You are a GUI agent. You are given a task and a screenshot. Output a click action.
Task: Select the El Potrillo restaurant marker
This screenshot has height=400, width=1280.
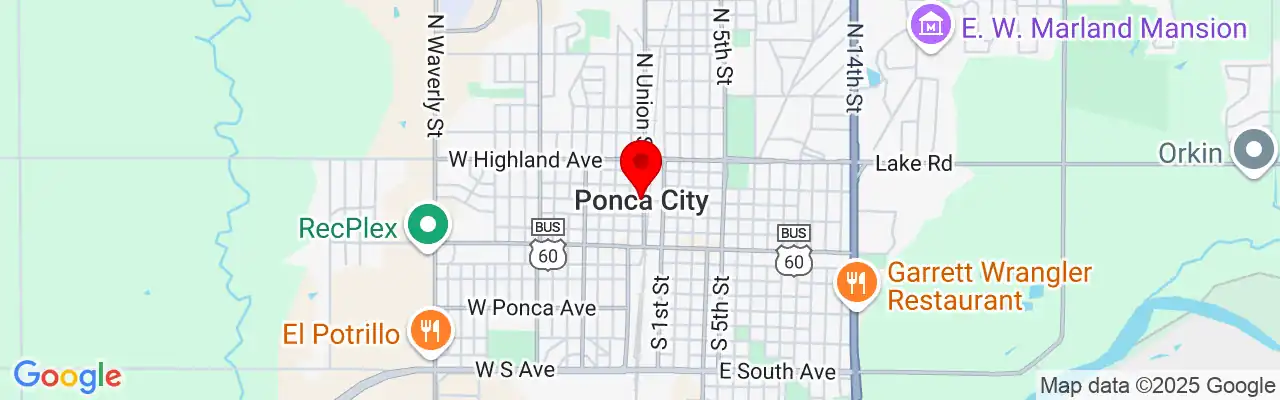click(x=432, y=330)
